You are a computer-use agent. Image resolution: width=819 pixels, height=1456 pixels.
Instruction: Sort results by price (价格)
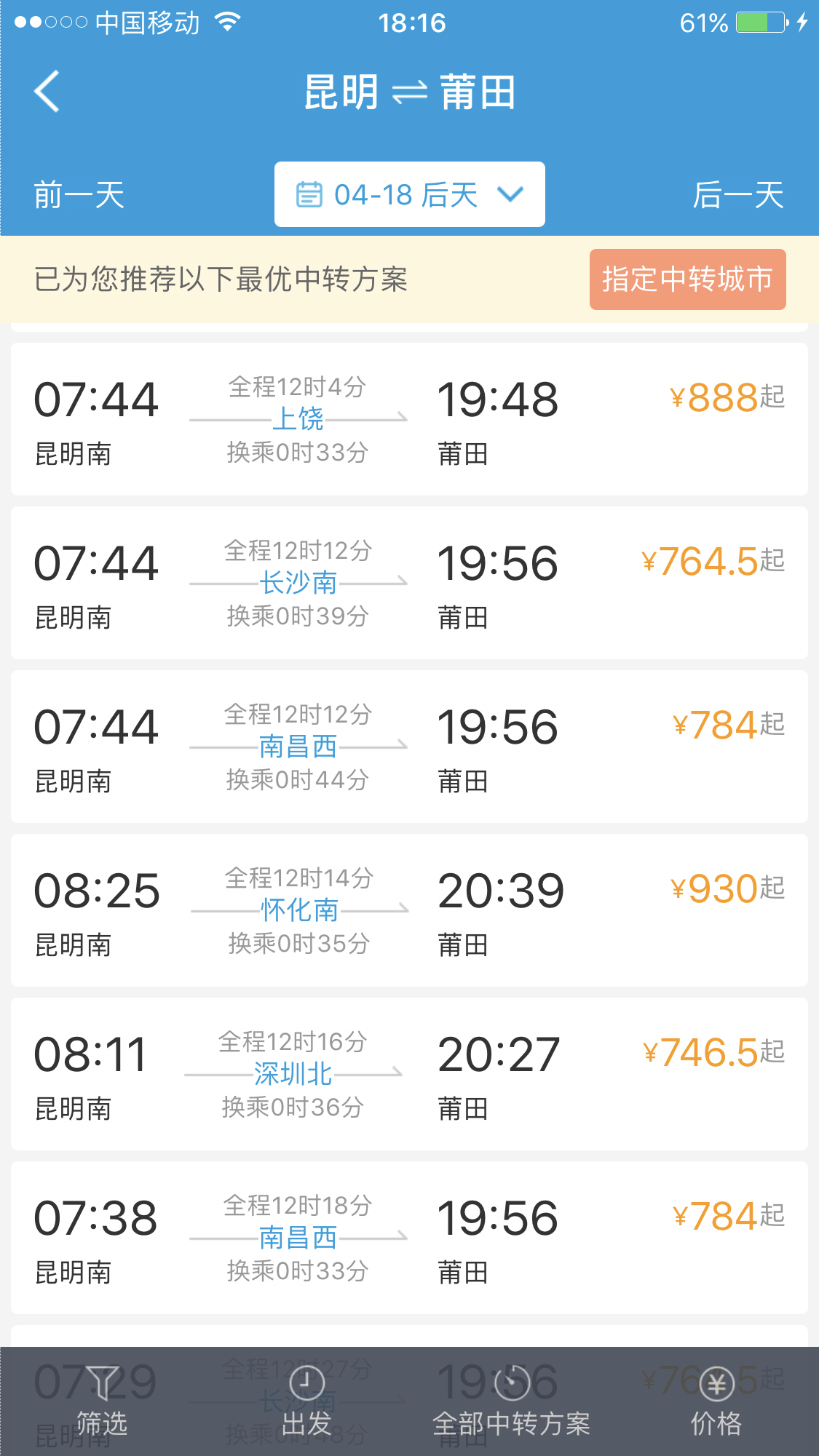click(716, 1401)
